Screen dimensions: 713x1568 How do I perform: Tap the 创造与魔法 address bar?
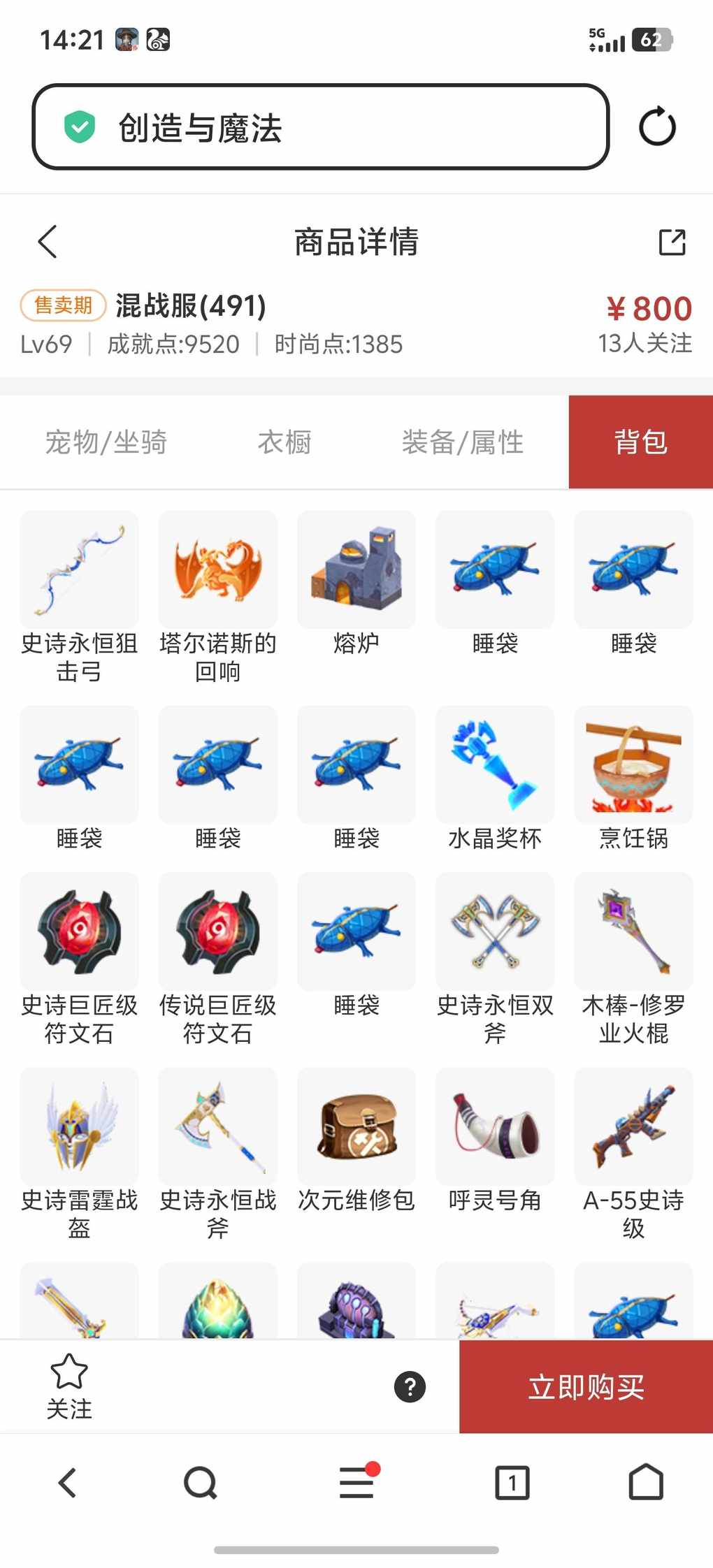(x=320, y=127)
